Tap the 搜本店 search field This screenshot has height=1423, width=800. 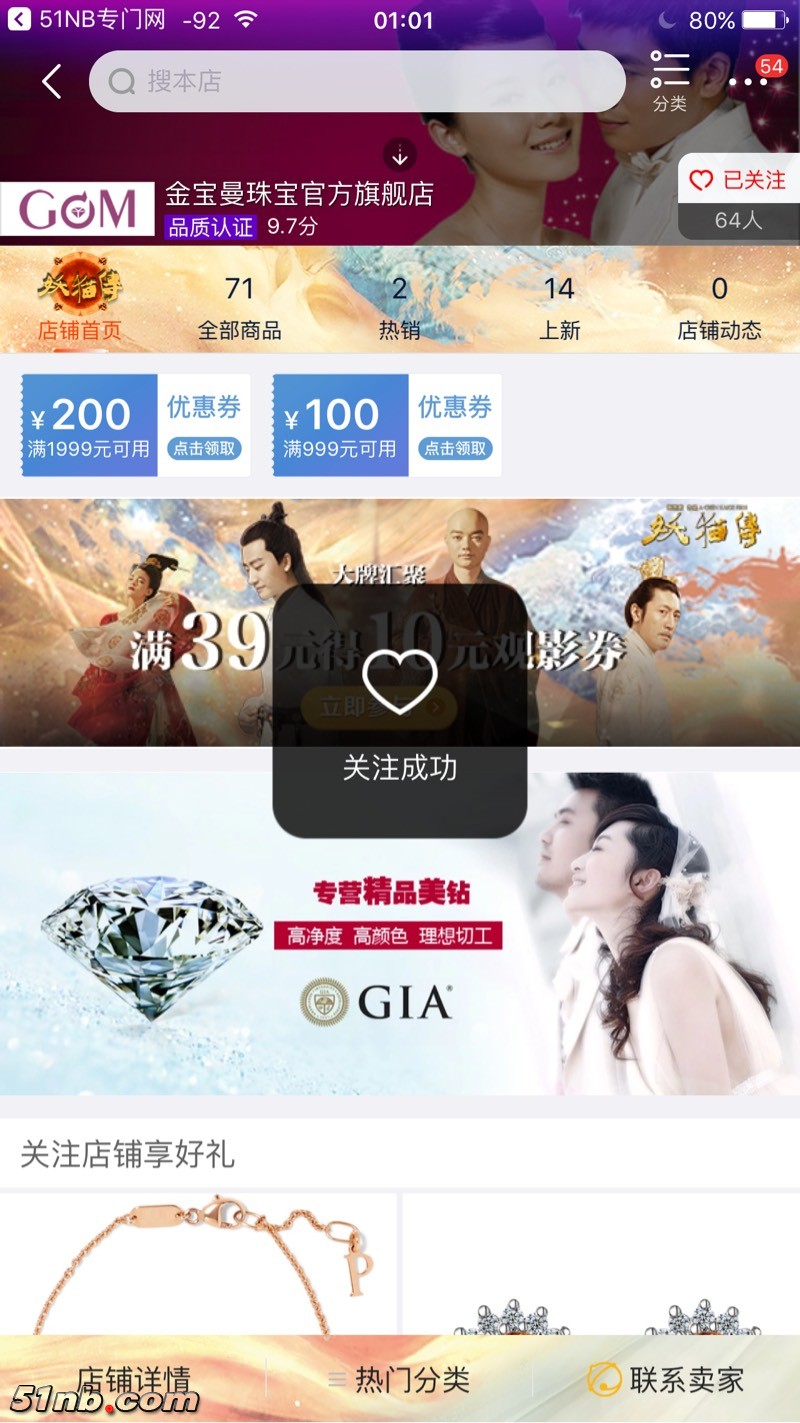[357, 81]
